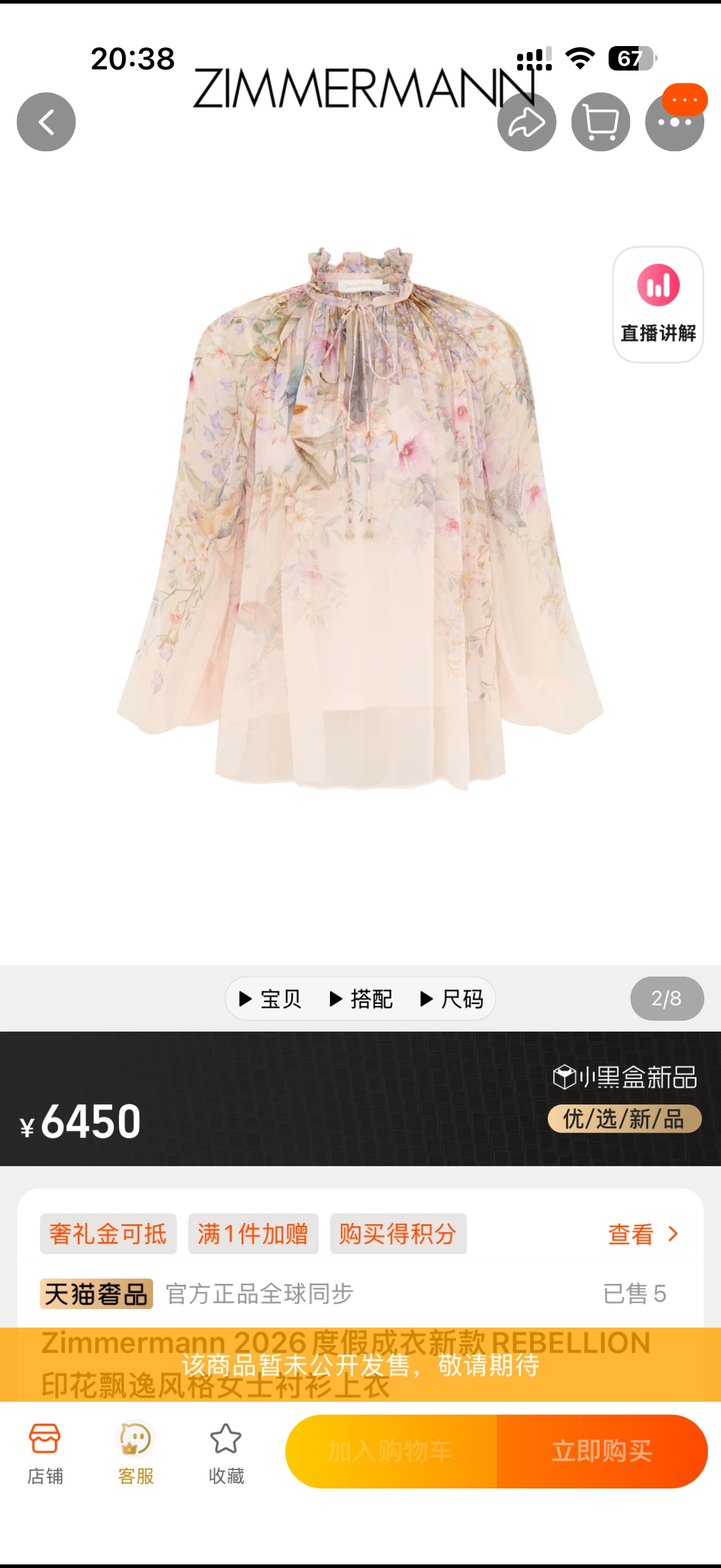
Task: Open the blouse product image
Action: 360,517
